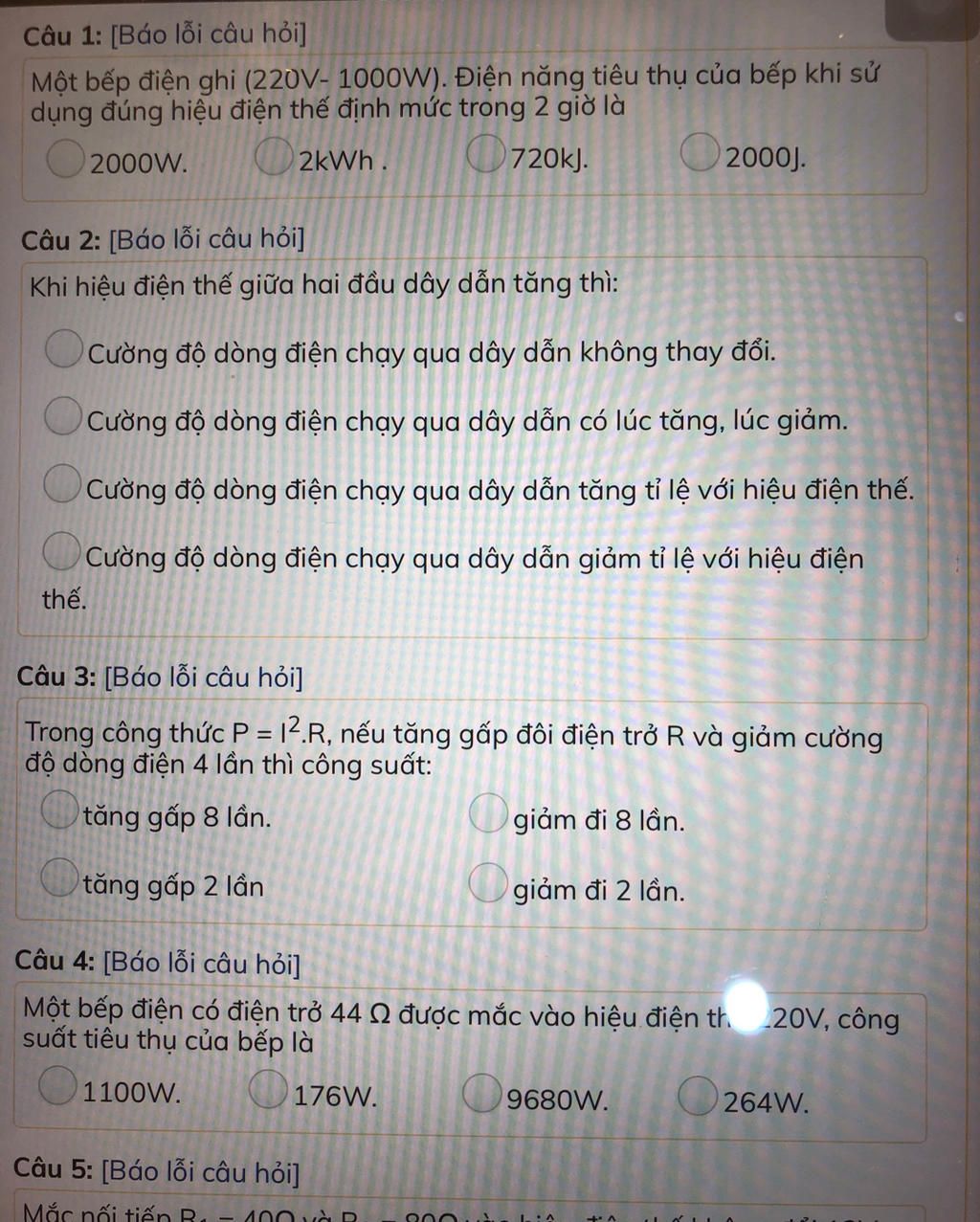980x1222 pixels.
Task: Choose the 2kWh option in Câu 1
Action: pos(274,157)
